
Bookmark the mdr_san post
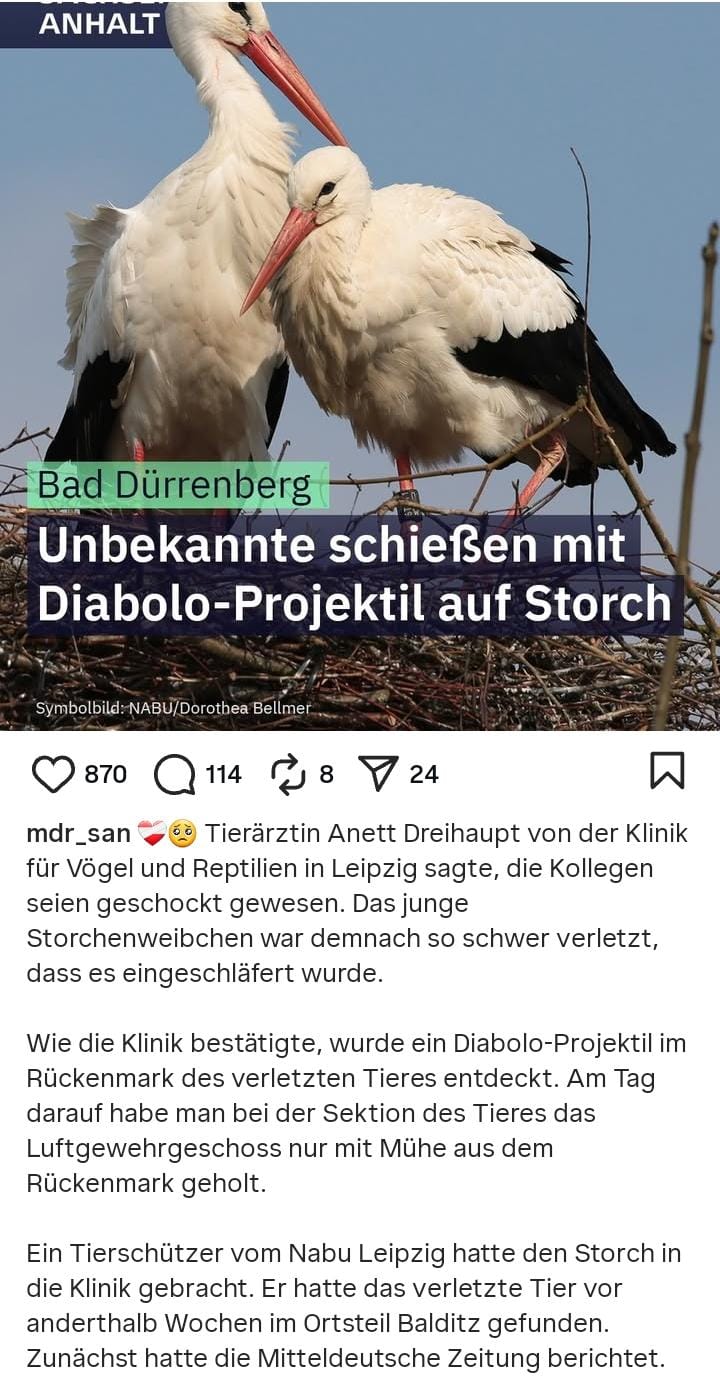667,771
